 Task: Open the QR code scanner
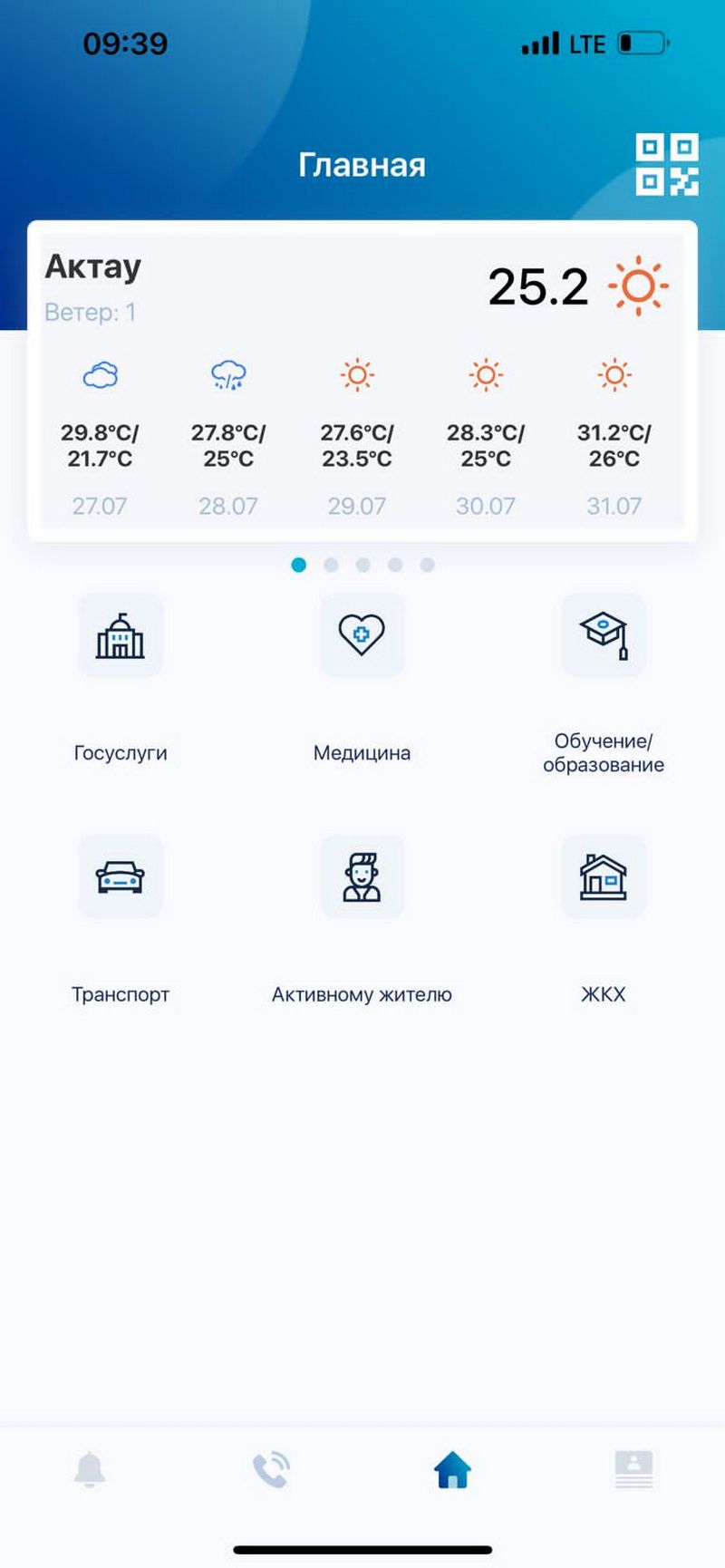click(666, 164)
